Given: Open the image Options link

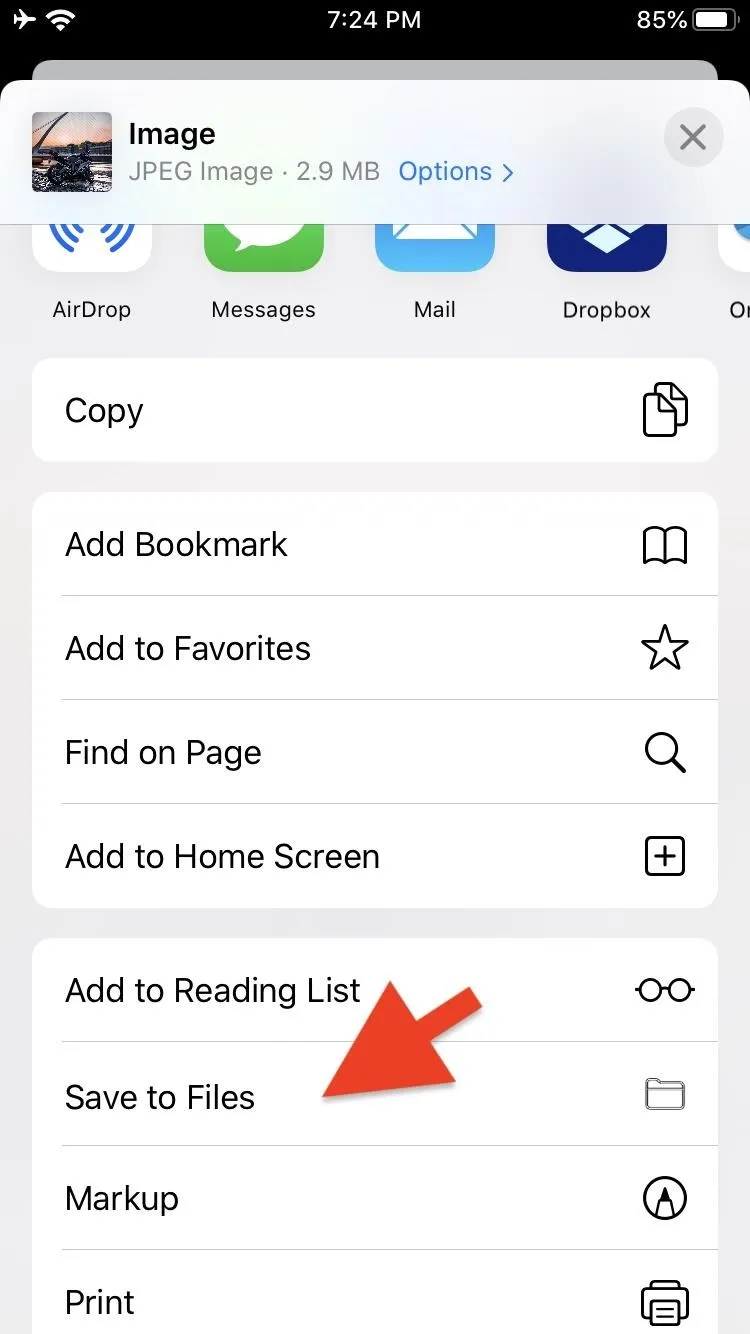Looking at the screenshot, I should pos(456,171).
